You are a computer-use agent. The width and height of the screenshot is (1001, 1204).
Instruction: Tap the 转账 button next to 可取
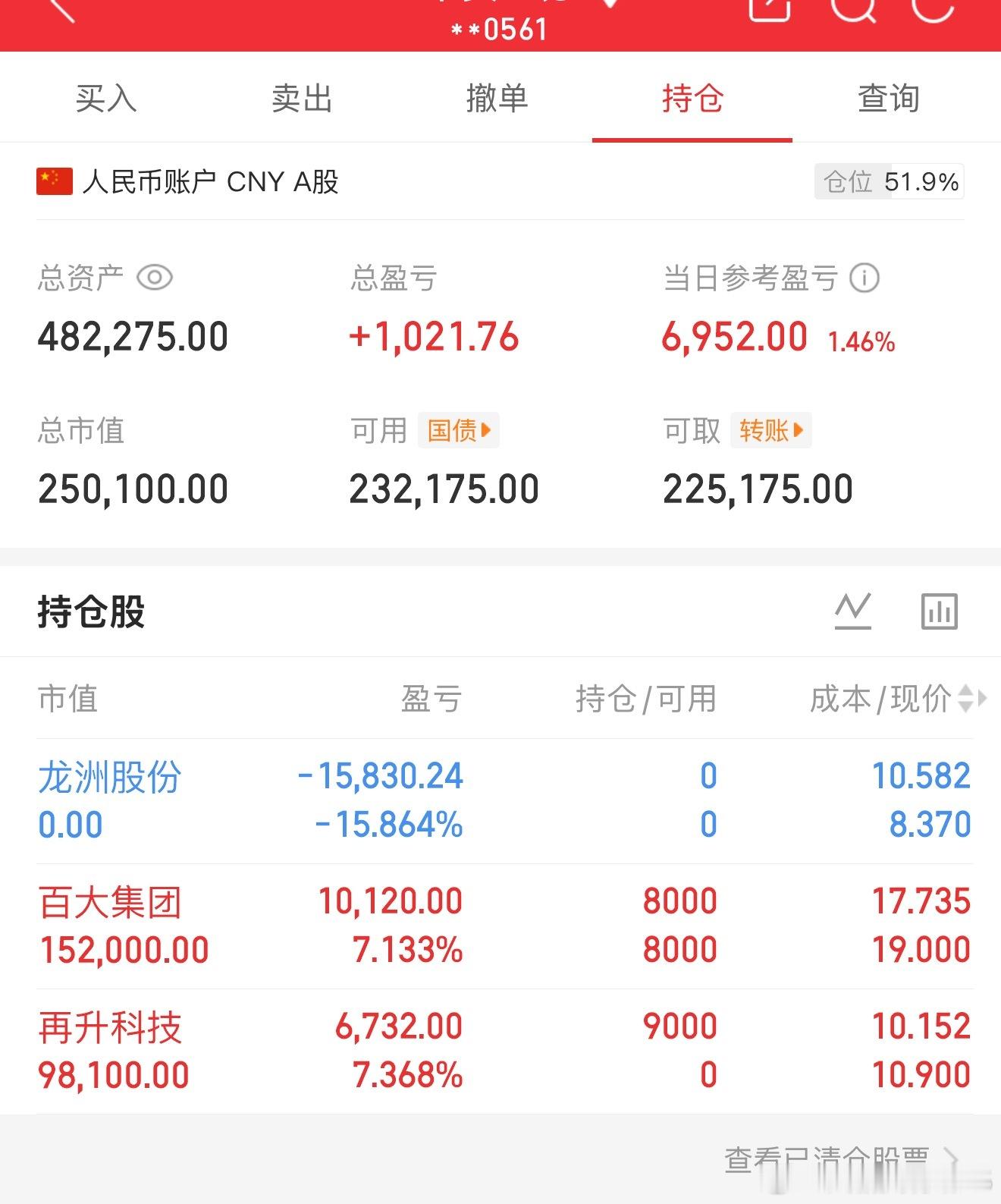click(x=770, y=429)
